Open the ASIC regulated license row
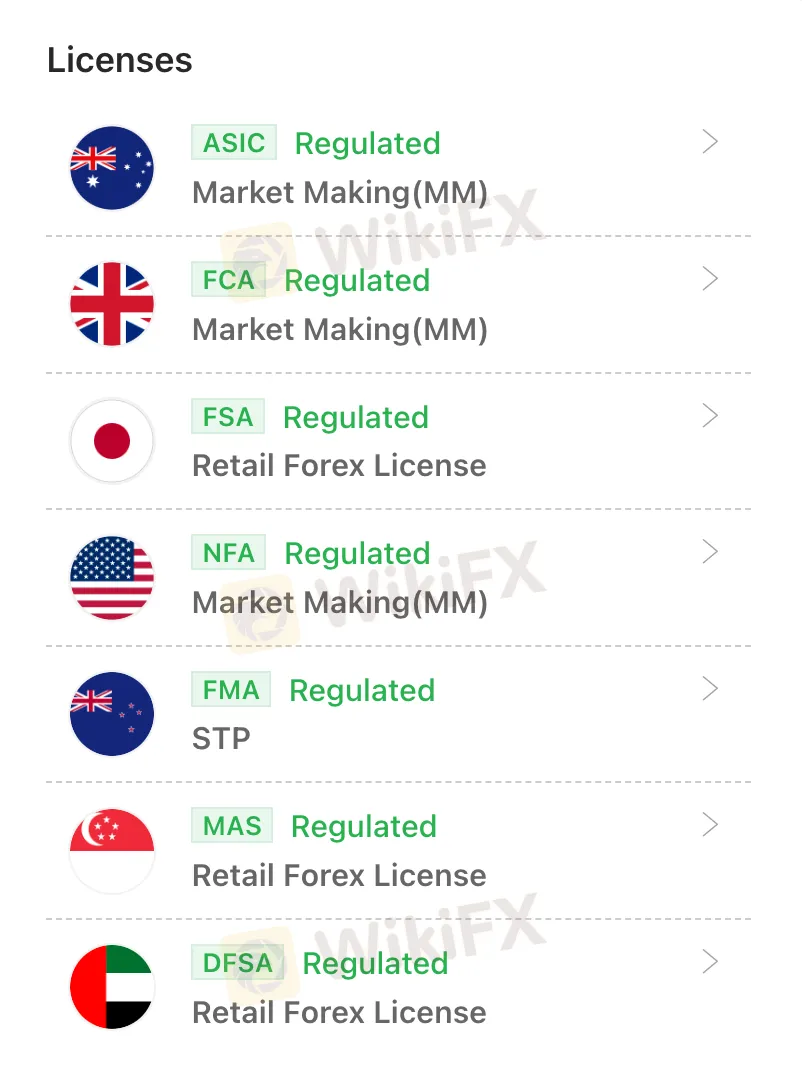The image size is (802, 1086). (x=400, y=167)
